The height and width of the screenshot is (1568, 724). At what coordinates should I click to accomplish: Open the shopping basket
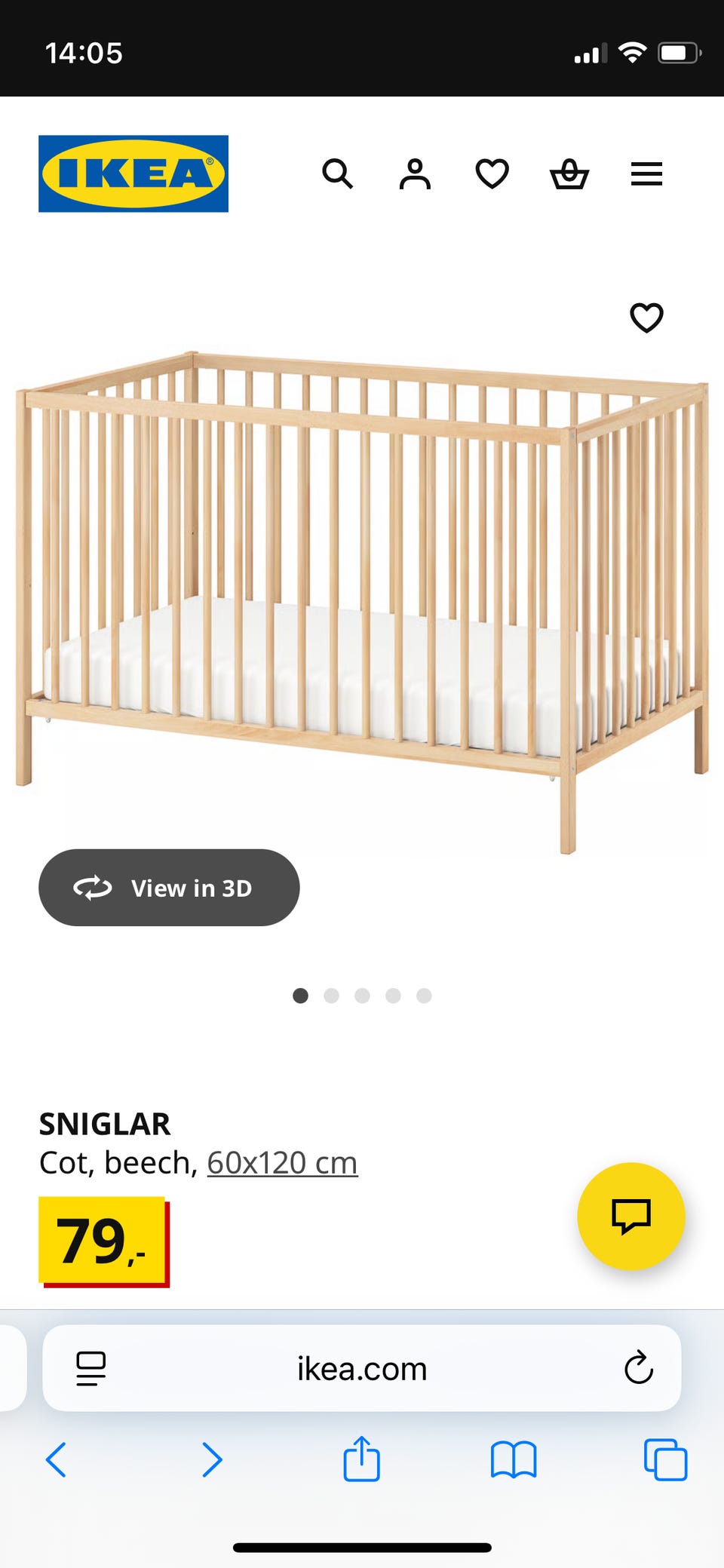569,174
